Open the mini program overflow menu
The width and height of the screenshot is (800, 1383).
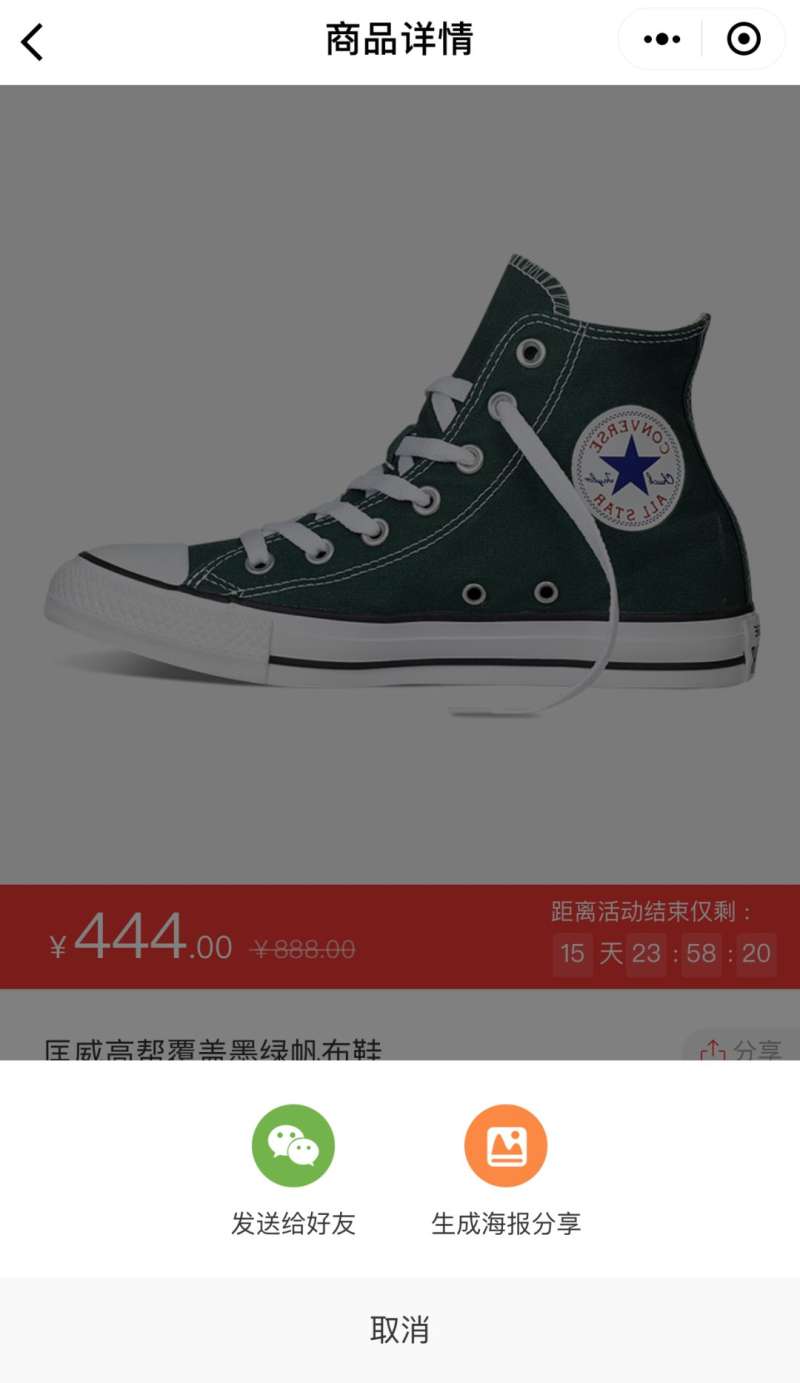tap(661, 40)
